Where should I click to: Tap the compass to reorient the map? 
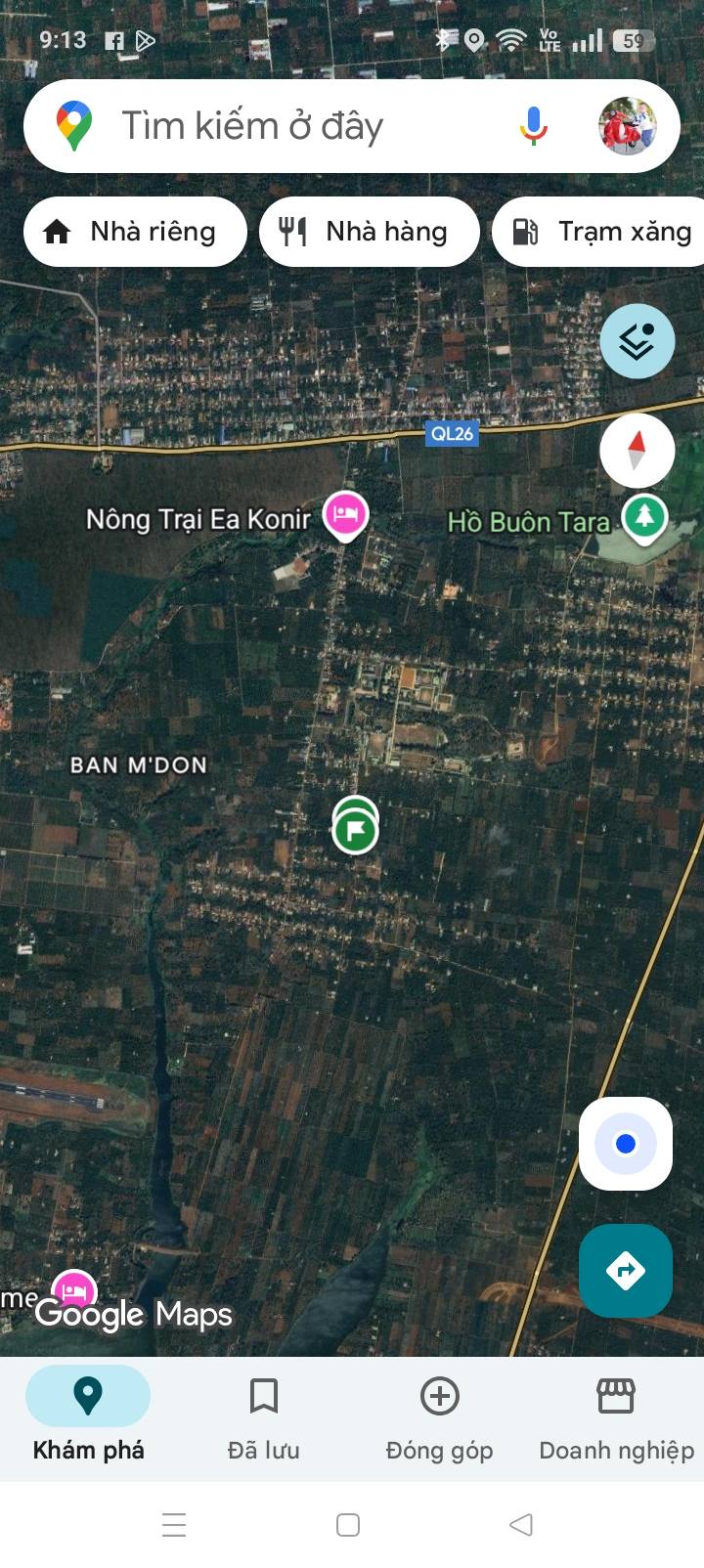click(x=638, y=451)
